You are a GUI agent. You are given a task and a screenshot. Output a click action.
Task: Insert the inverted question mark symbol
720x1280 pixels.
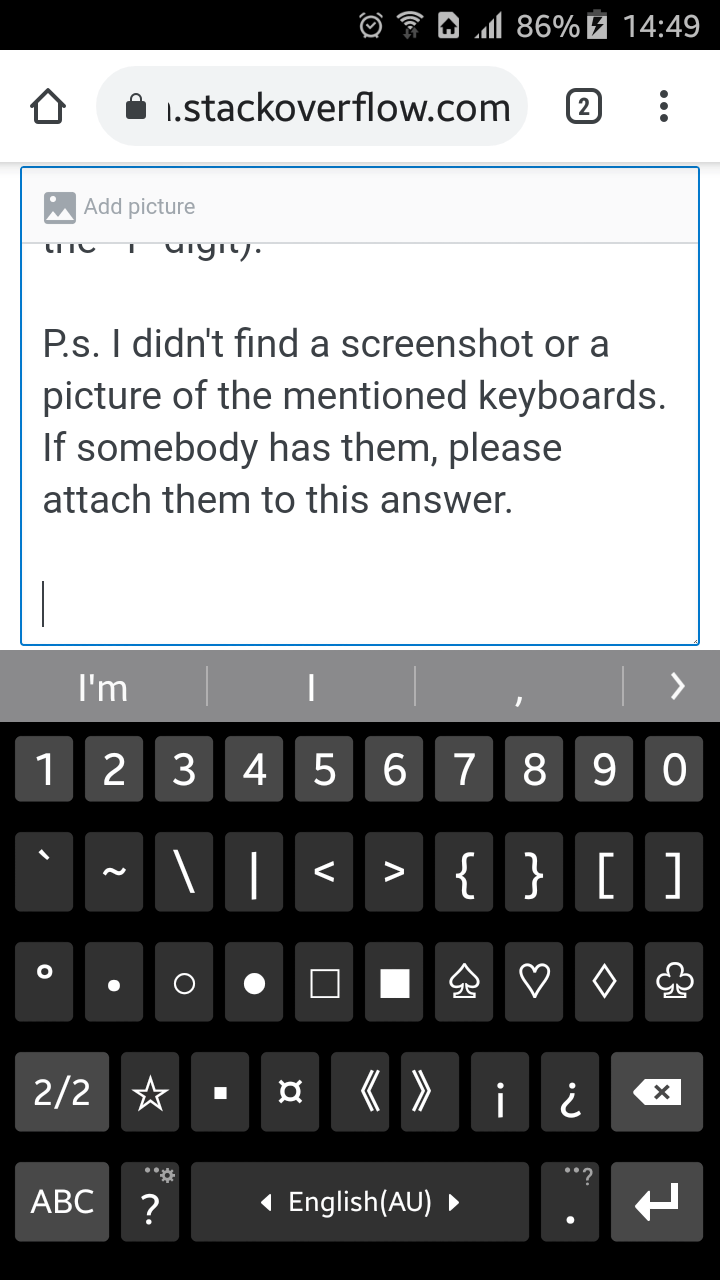[x=570, y=1092]
